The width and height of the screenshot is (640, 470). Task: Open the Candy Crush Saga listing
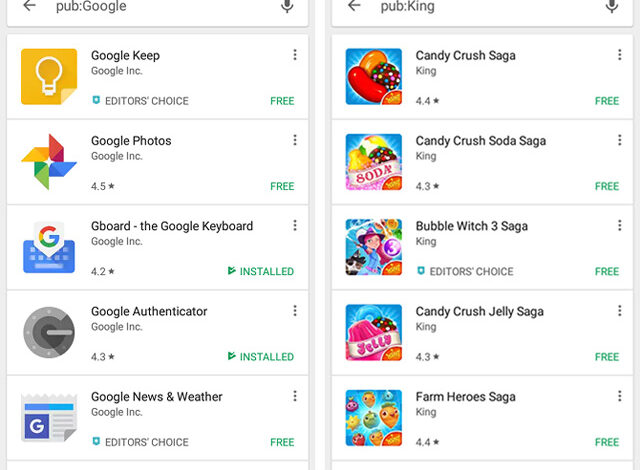[x=468, y=55]
